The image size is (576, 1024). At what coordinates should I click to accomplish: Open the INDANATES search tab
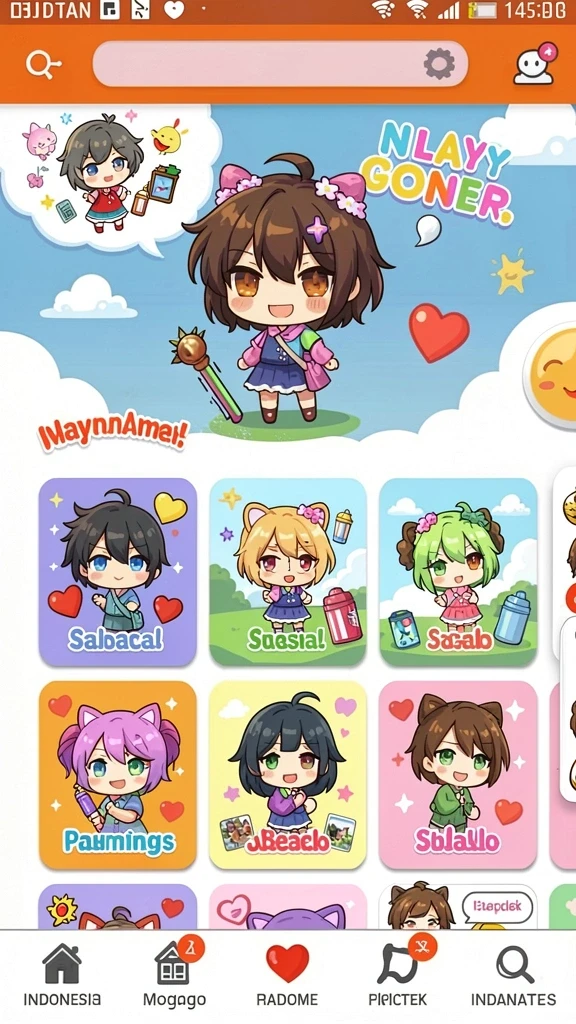point(514,975)
